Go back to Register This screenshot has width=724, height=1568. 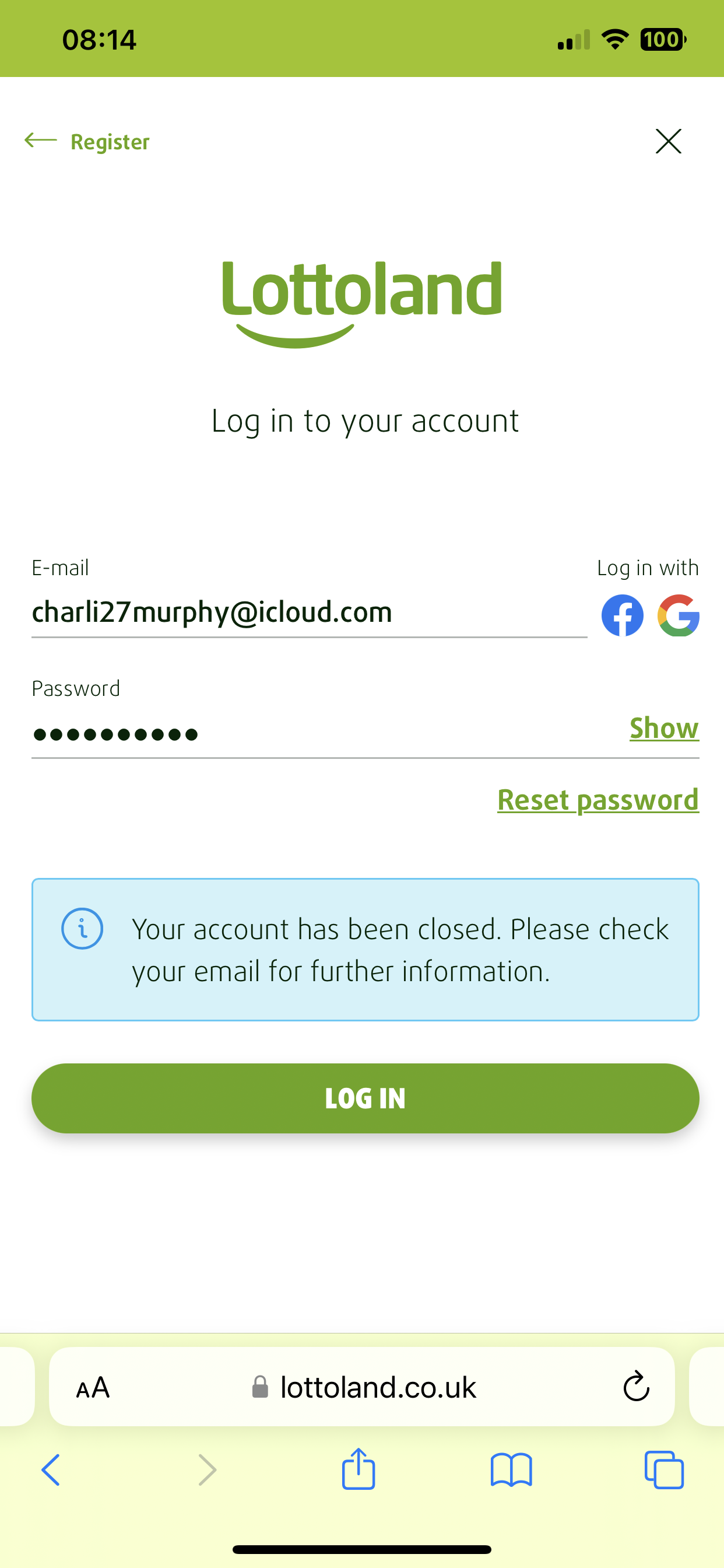click(x=89, y=141)
